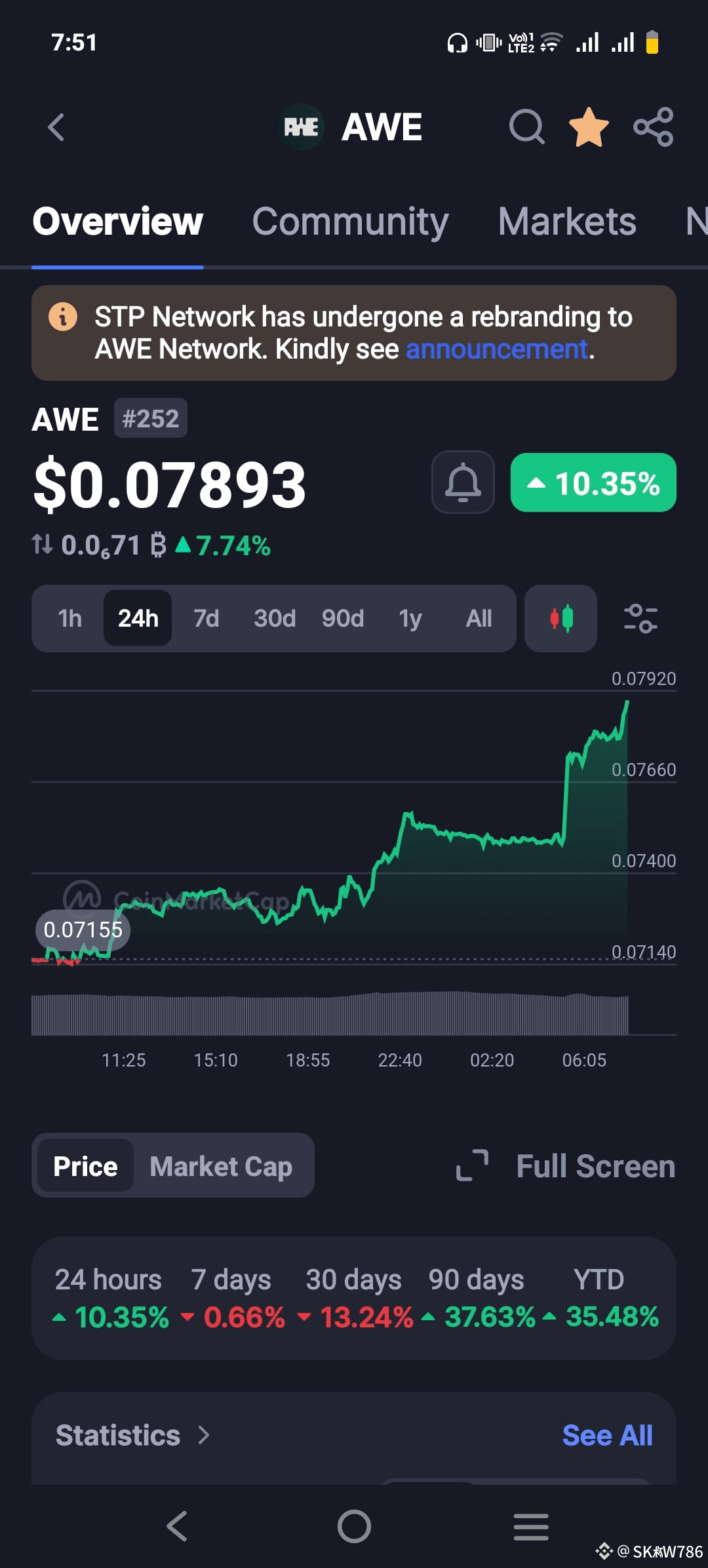Open the All time range view
The image size is (708, 1568).
click(x=479, y=617)
